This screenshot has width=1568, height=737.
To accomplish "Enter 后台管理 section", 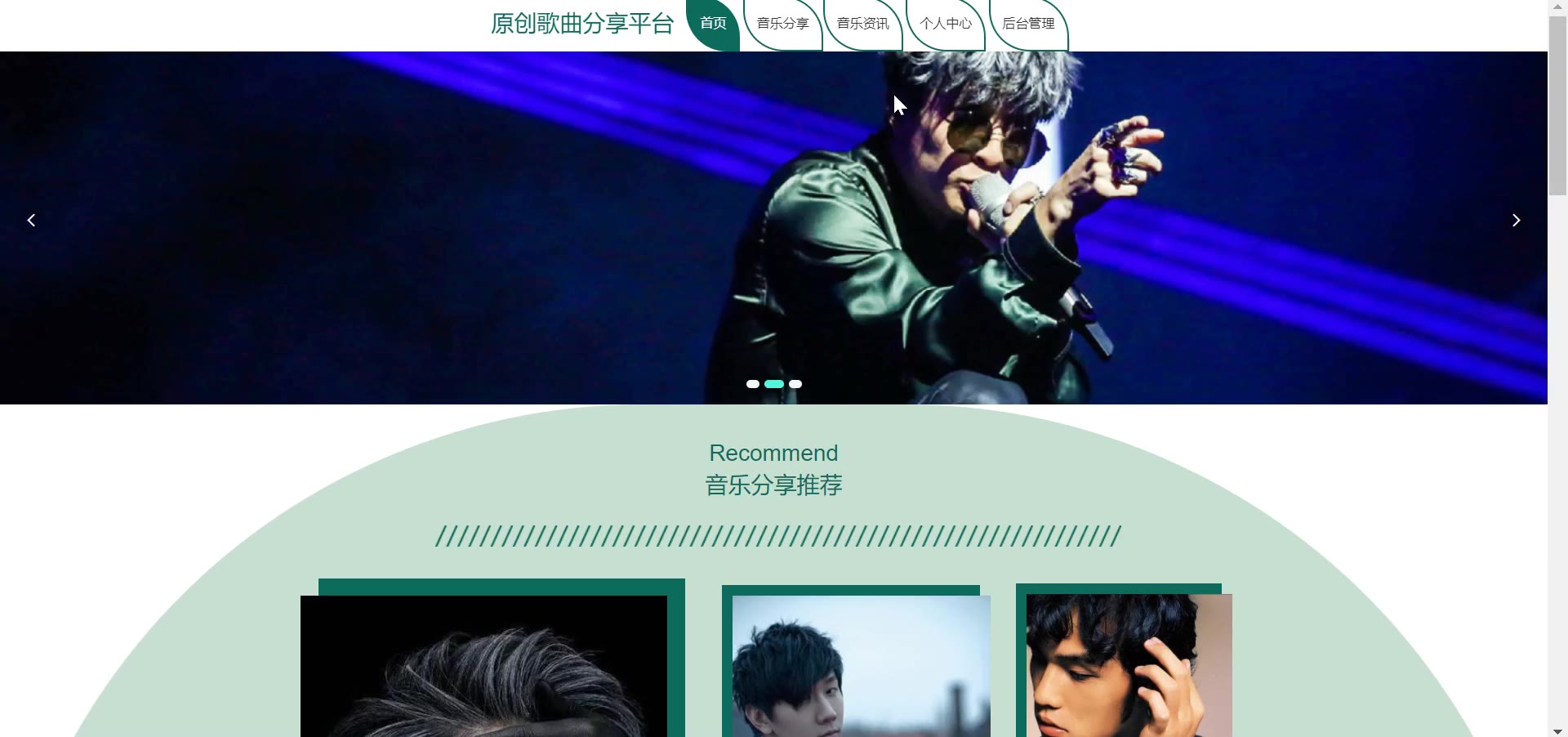I will tap(1028, 24).
